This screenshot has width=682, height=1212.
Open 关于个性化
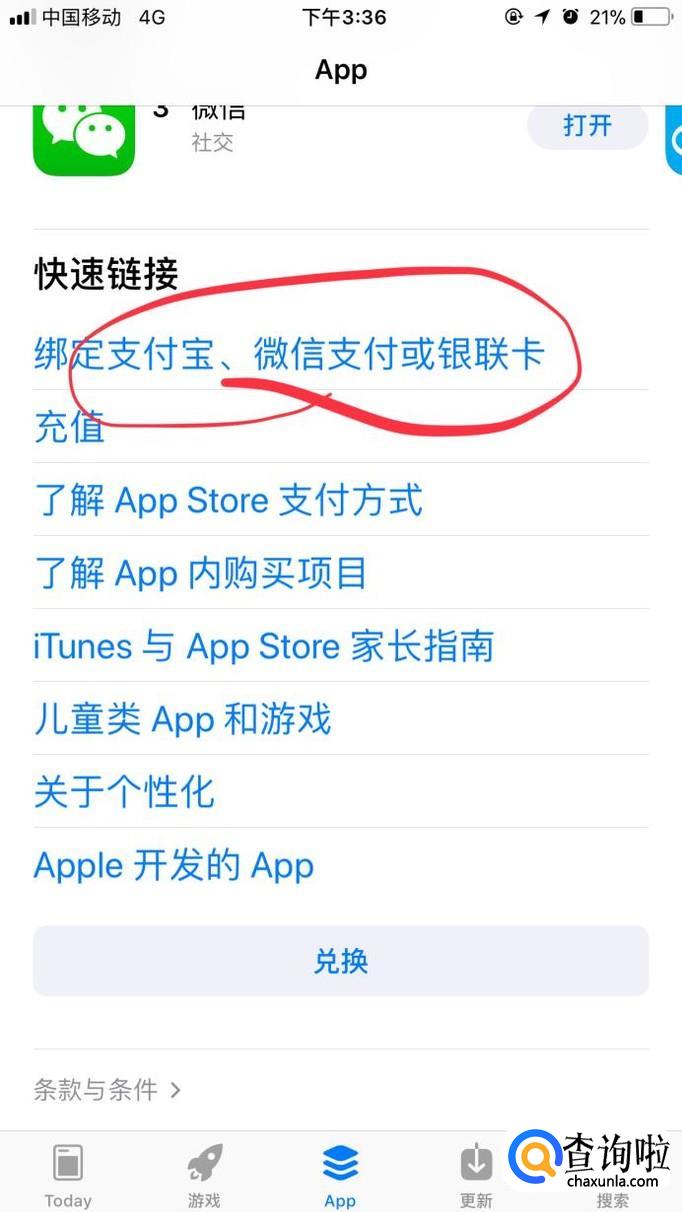tap(124, 792)
